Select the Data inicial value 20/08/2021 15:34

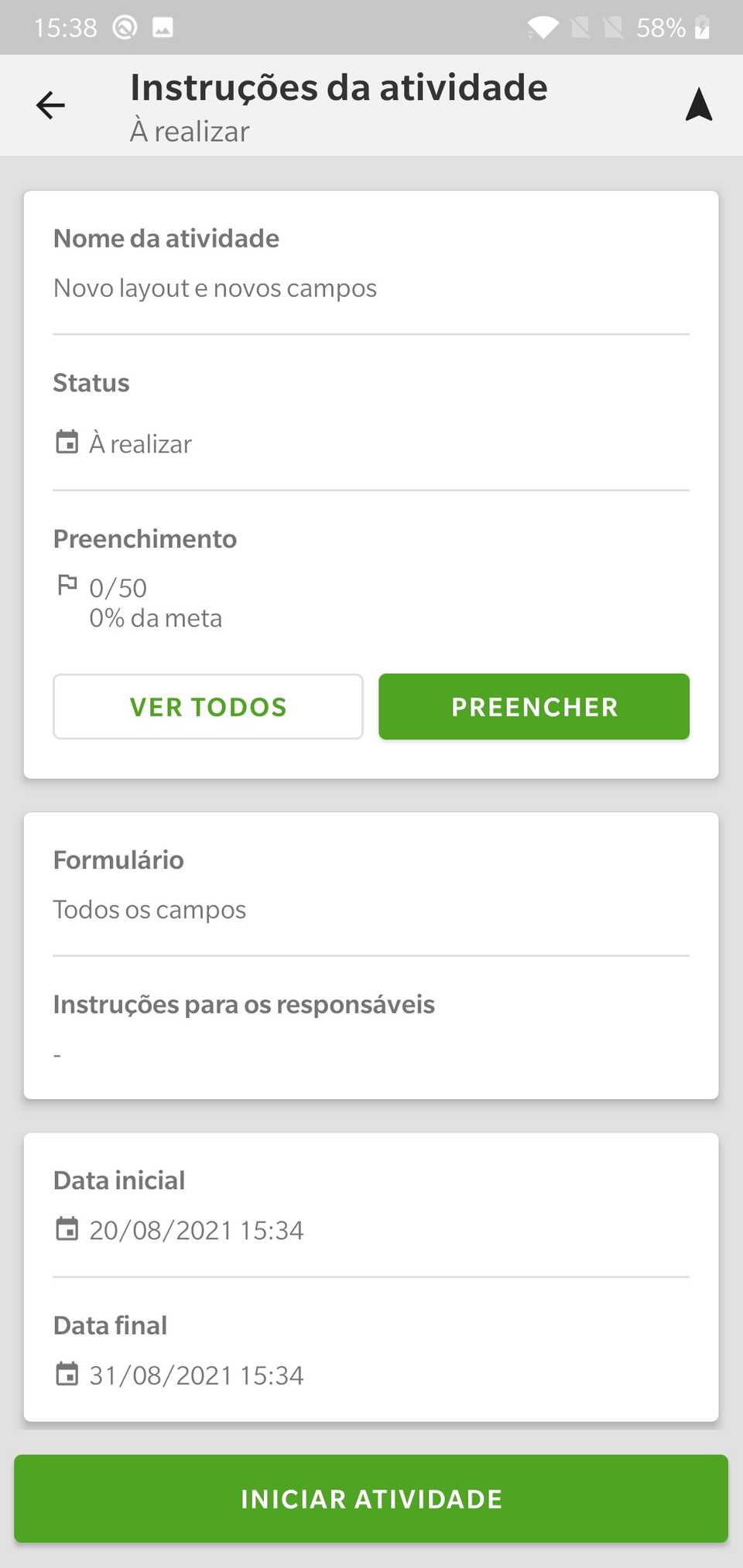point(195,1229)
